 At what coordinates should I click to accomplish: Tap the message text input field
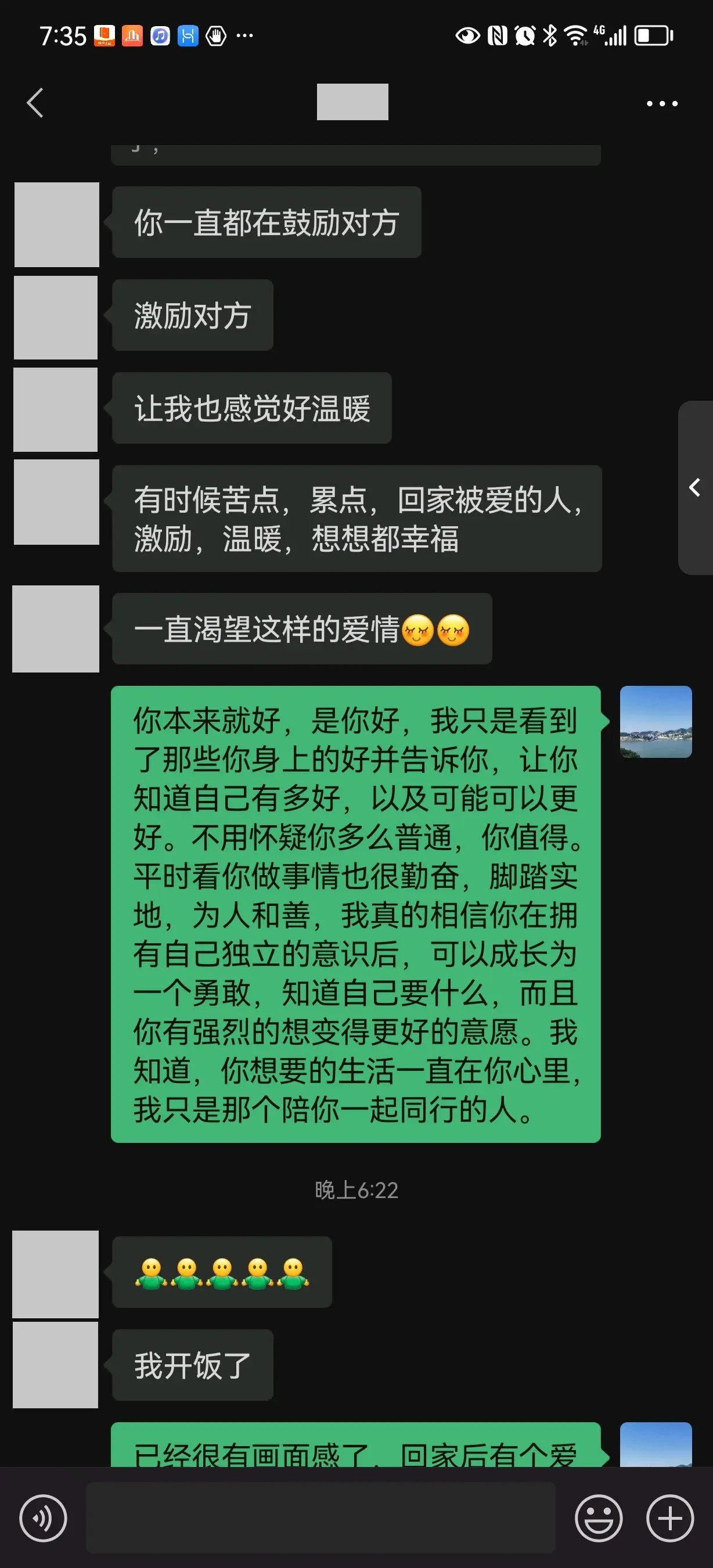pyautogui.click(x=321, y=1517)
